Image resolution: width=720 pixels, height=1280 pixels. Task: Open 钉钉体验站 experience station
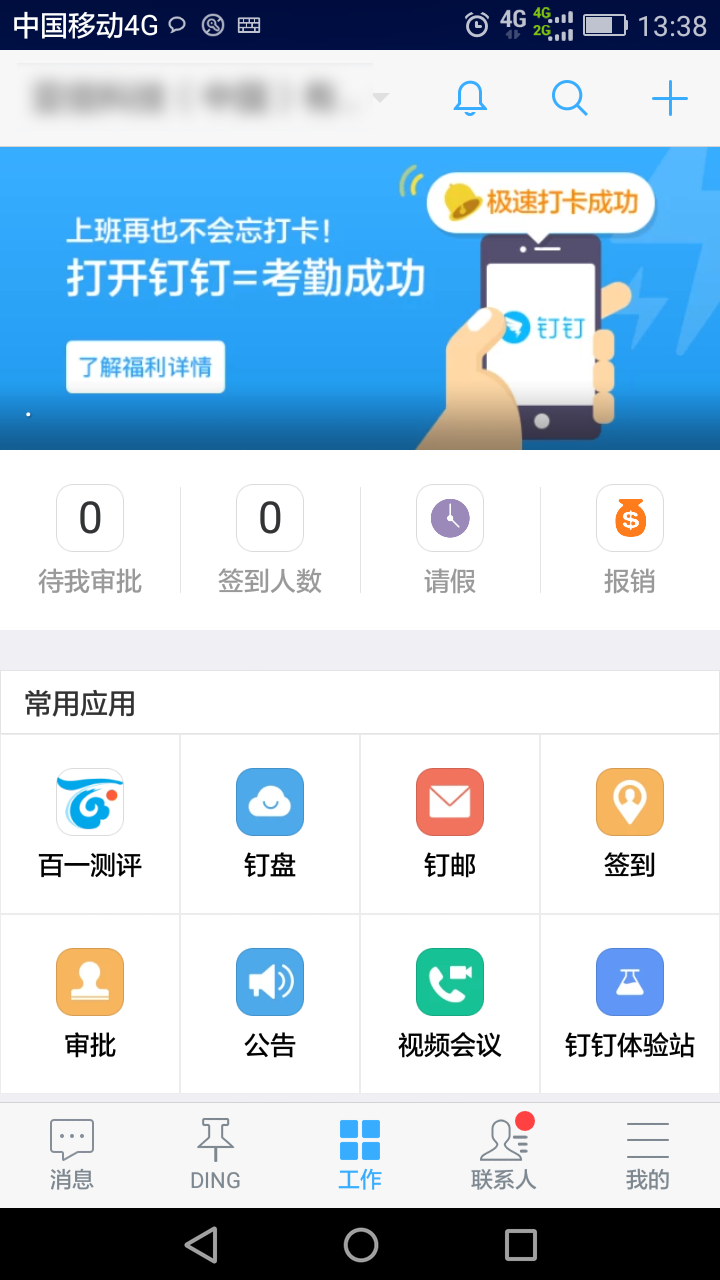coord(630,1003)
